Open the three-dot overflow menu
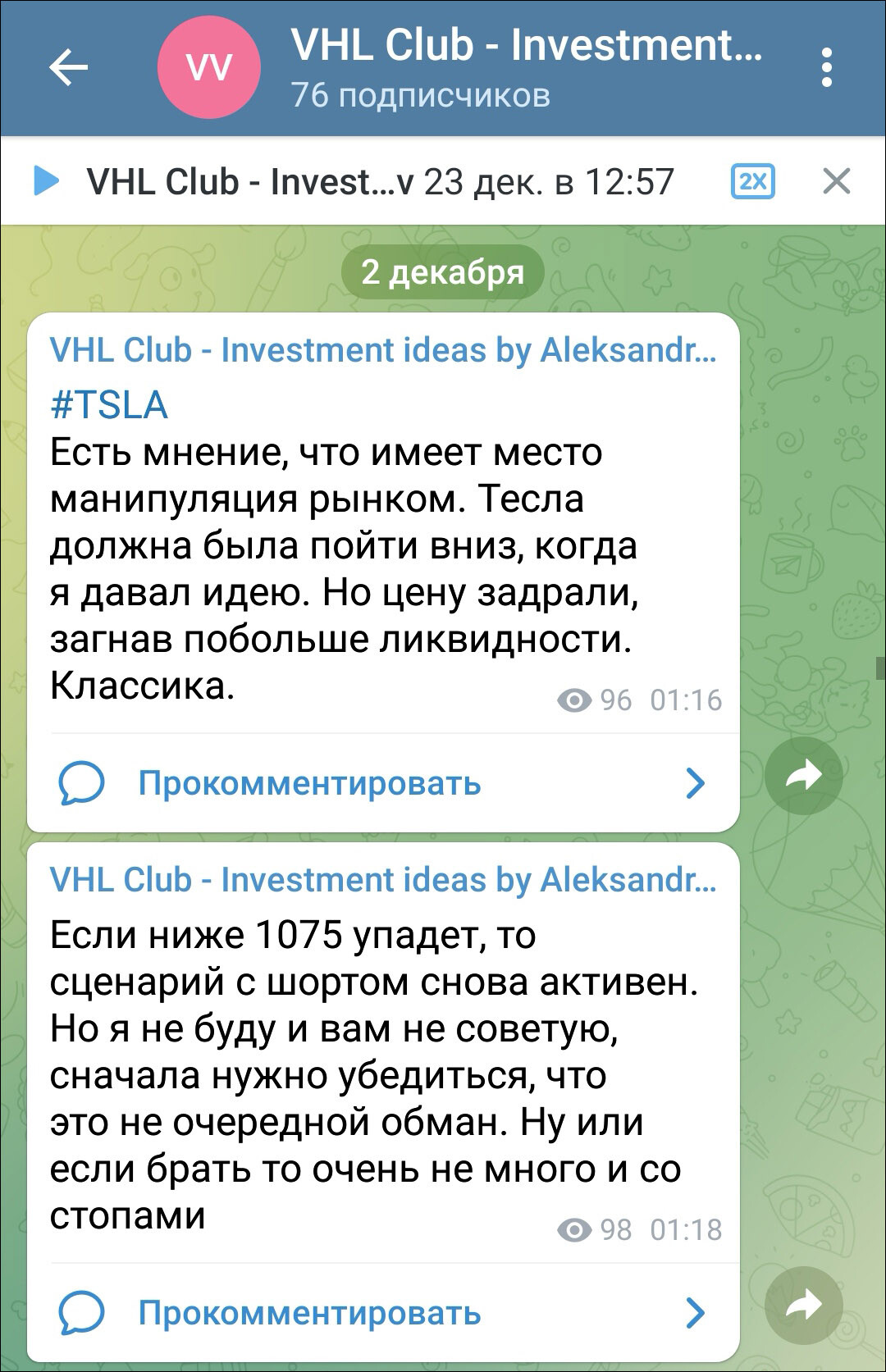This screenshot has height=1372, width=886. pos(826,67)
